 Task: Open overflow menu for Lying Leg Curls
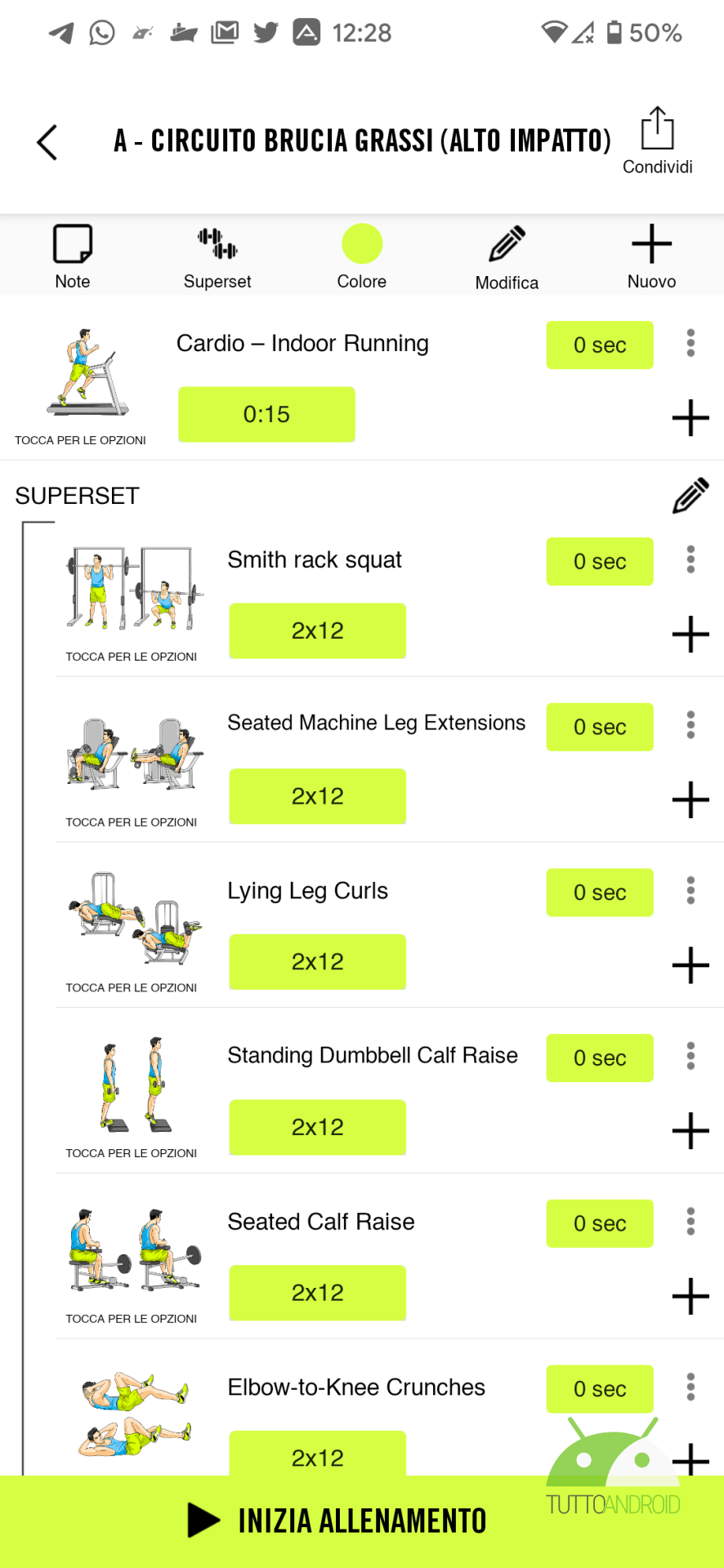pos(690,891)
